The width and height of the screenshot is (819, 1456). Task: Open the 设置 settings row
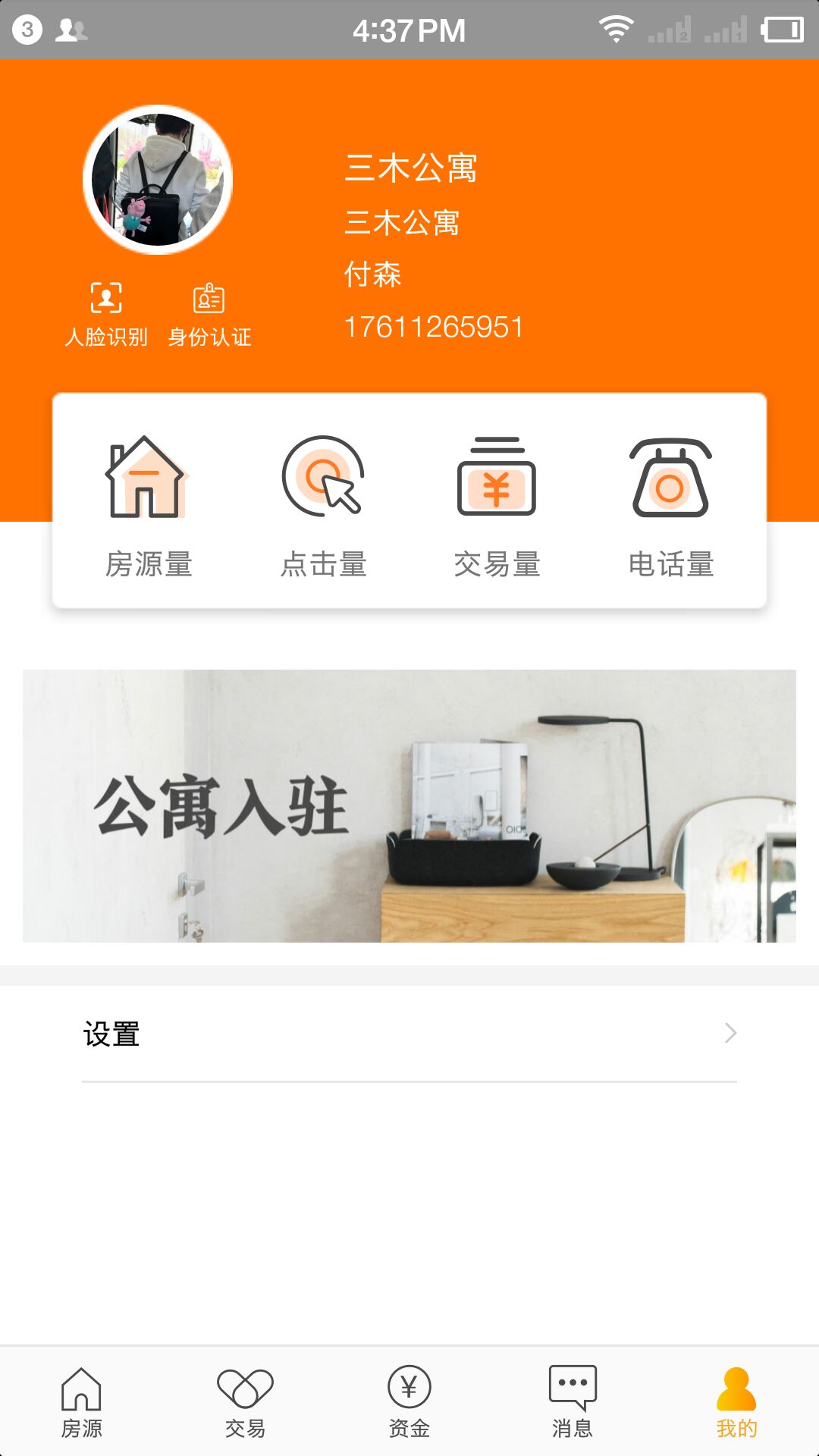coord(409,1034)
